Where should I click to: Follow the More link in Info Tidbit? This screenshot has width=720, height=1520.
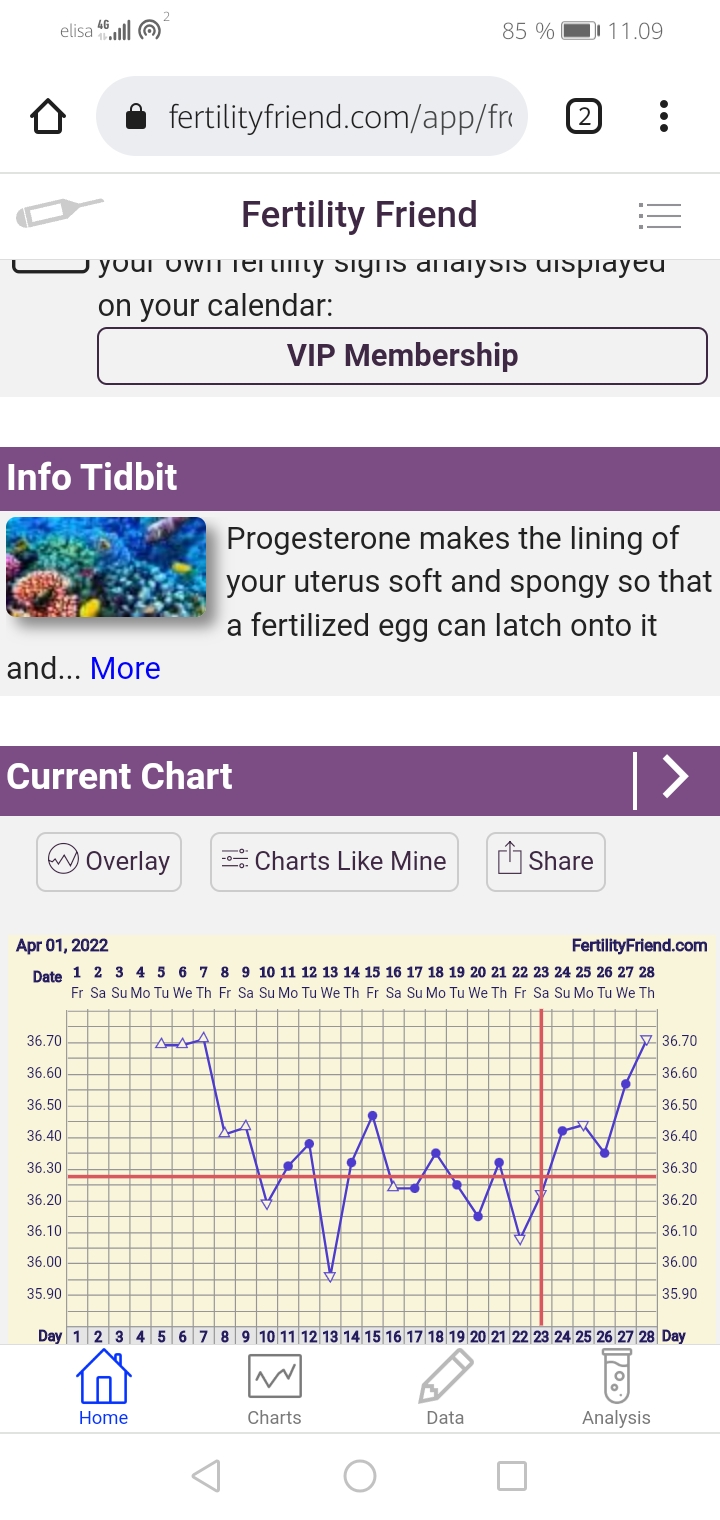pos(125,668)
